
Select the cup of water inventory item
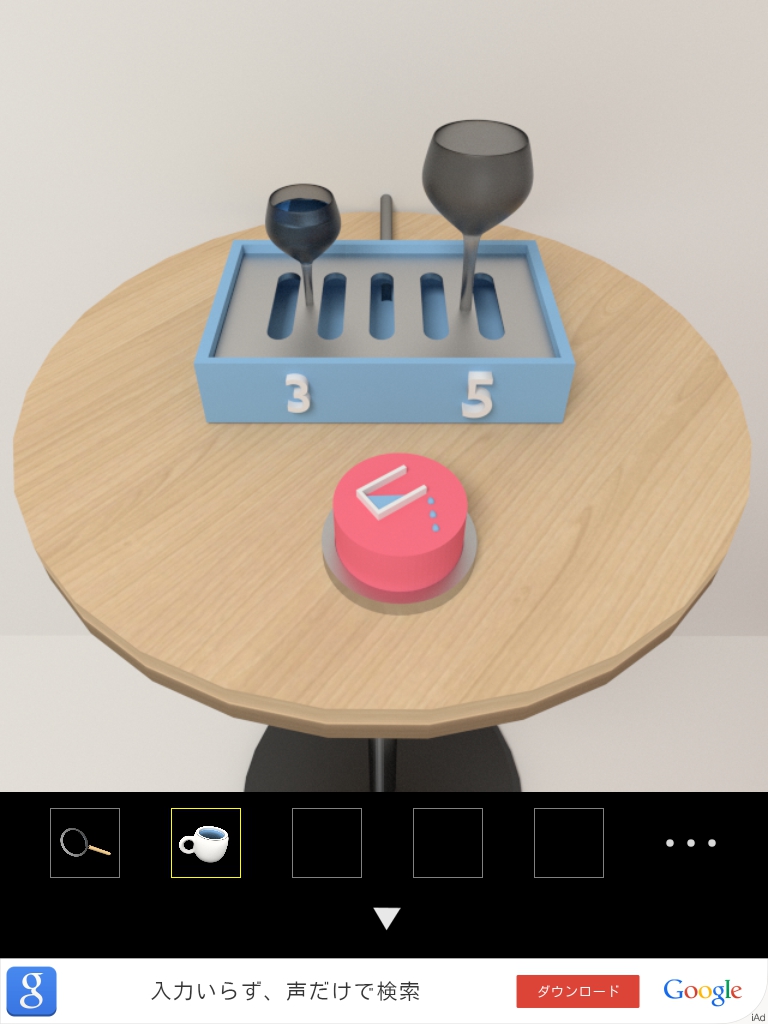tap(206, 843)
